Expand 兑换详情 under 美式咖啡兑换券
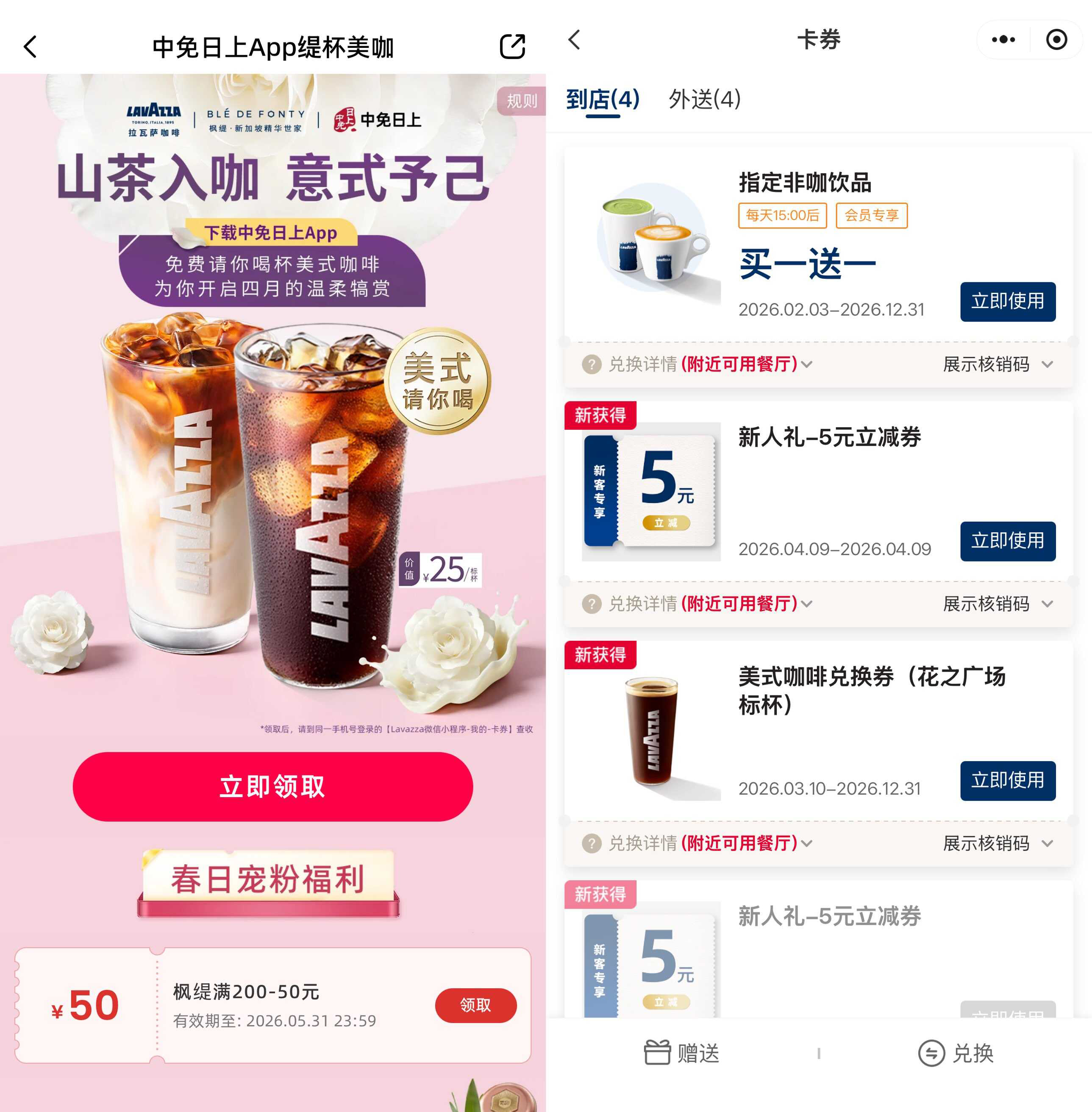 pyautogui.click(x=710, y=843)
